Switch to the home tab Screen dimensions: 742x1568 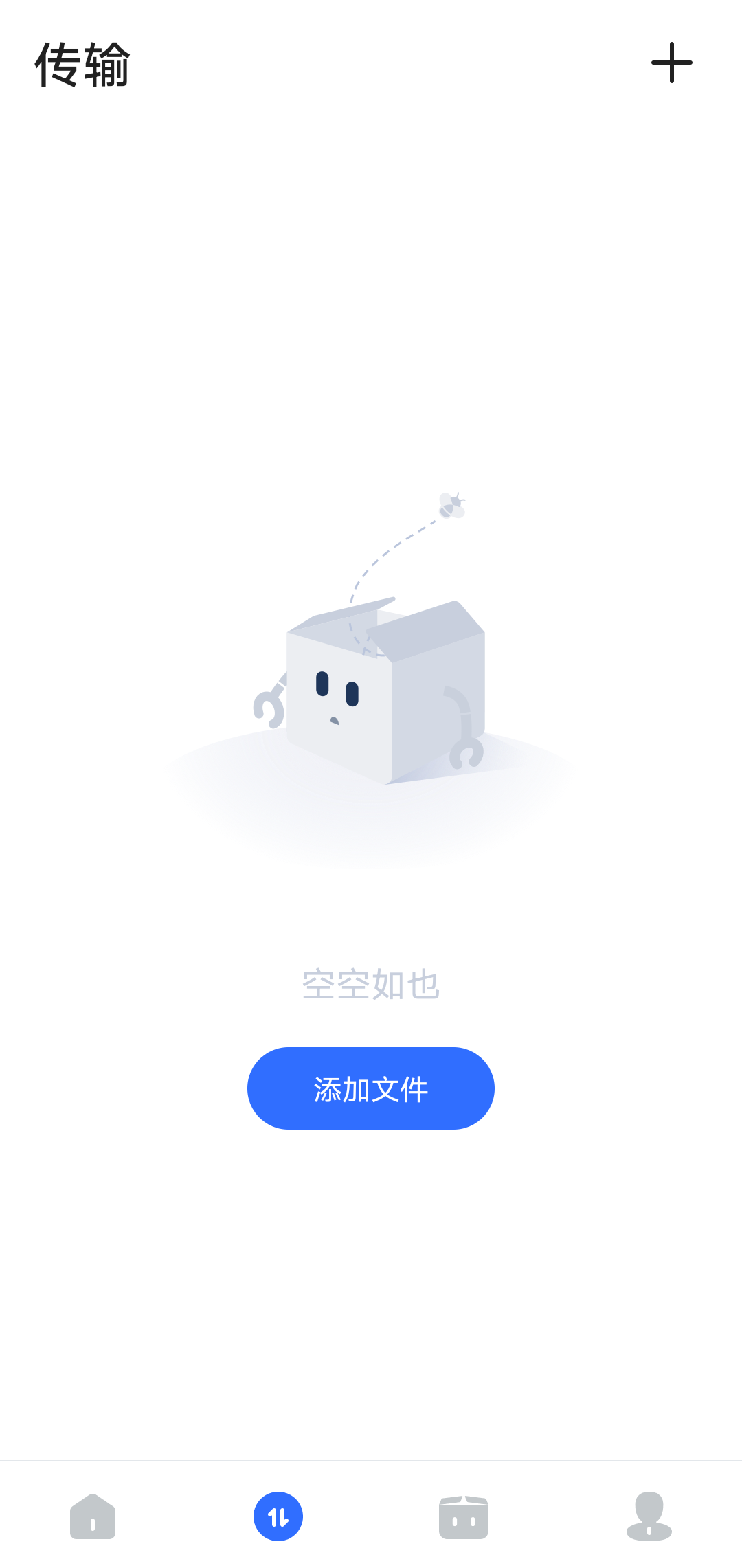93,1516
